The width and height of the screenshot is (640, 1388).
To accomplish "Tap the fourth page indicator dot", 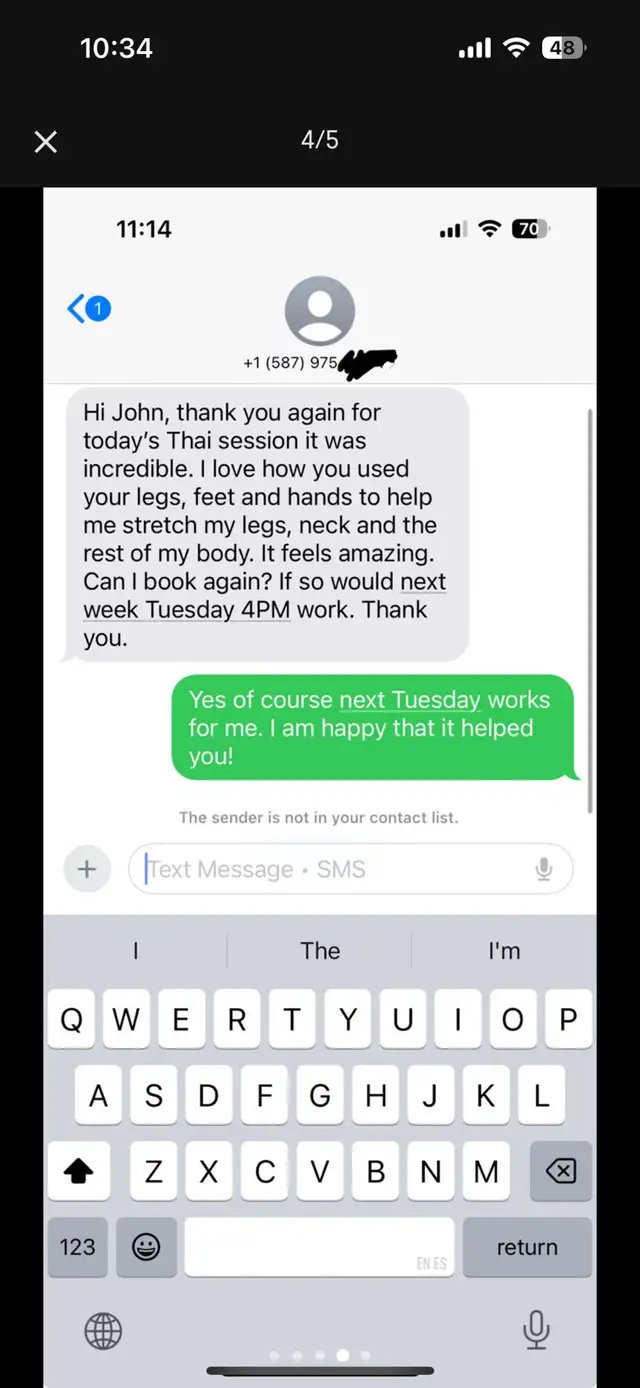I will [343, 1356].
